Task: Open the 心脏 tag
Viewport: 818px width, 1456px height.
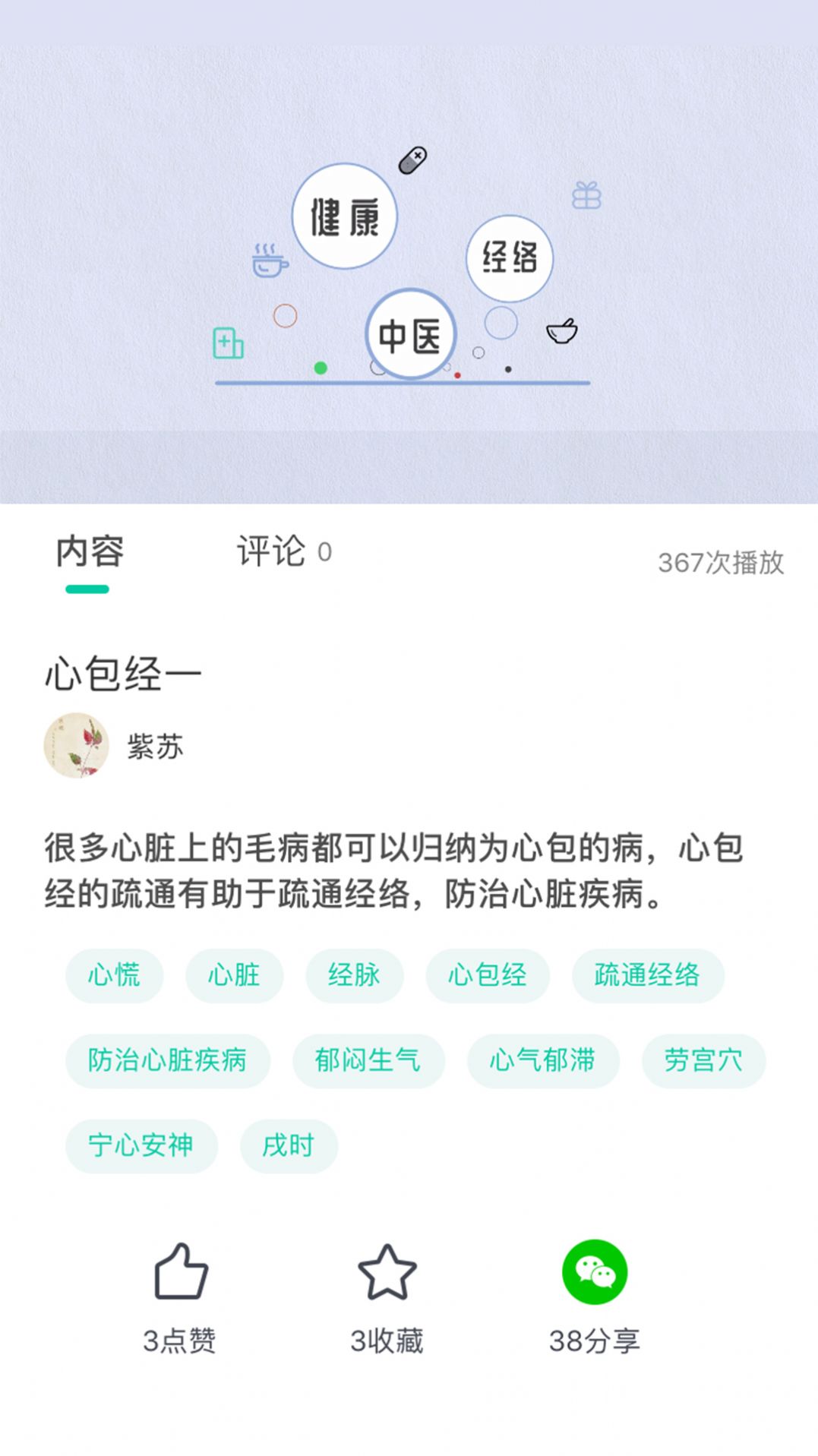Action: (x=234, y=975)
